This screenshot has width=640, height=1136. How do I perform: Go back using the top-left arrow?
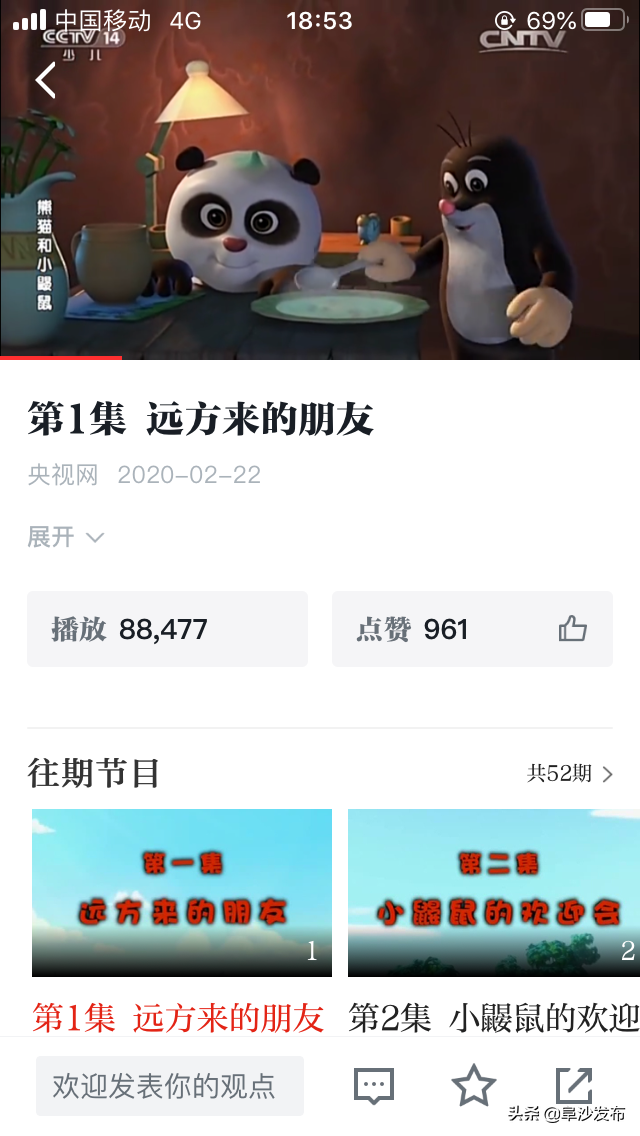[46, 80]
